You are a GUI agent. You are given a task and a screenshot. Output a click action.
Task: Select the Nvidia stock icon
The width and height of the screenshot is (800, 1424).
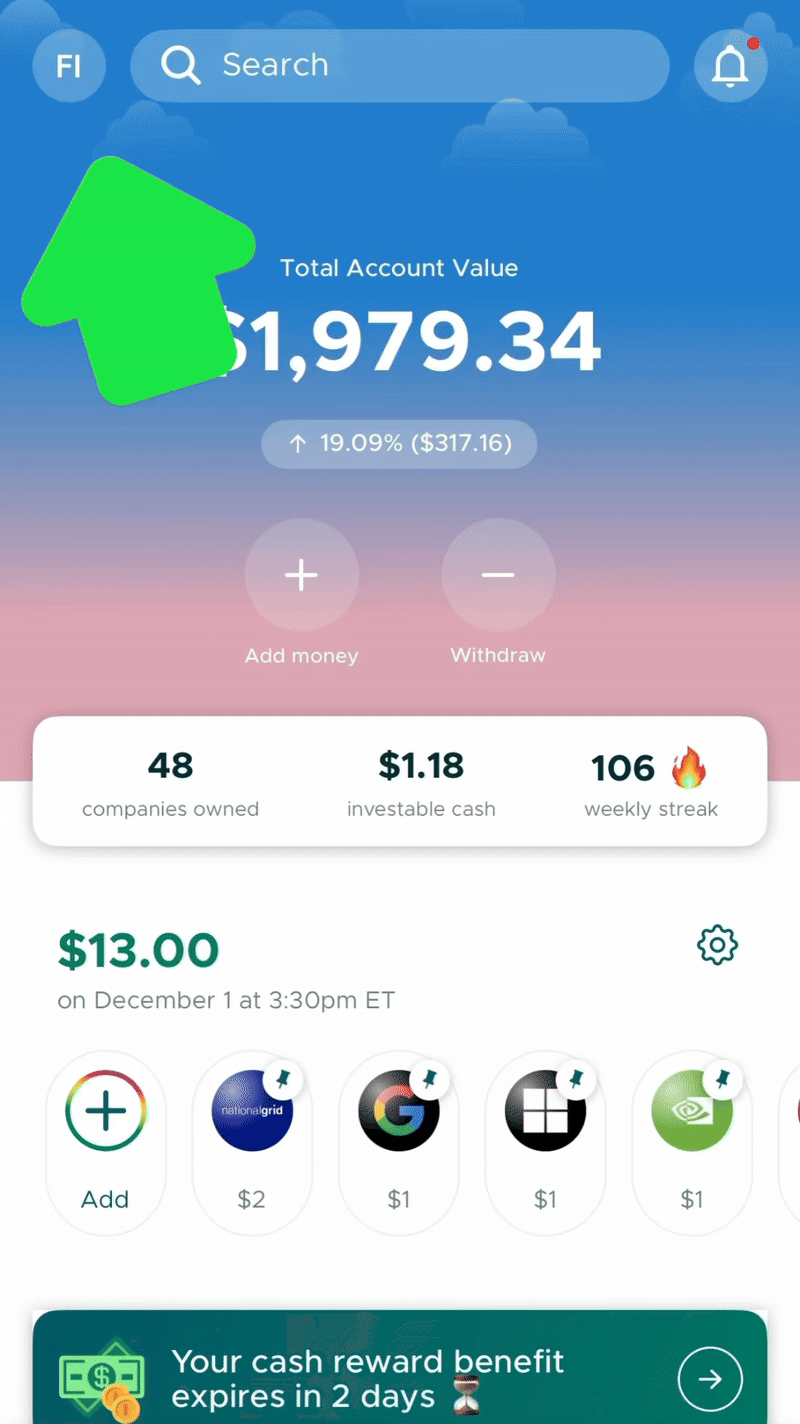[692, 1110]
